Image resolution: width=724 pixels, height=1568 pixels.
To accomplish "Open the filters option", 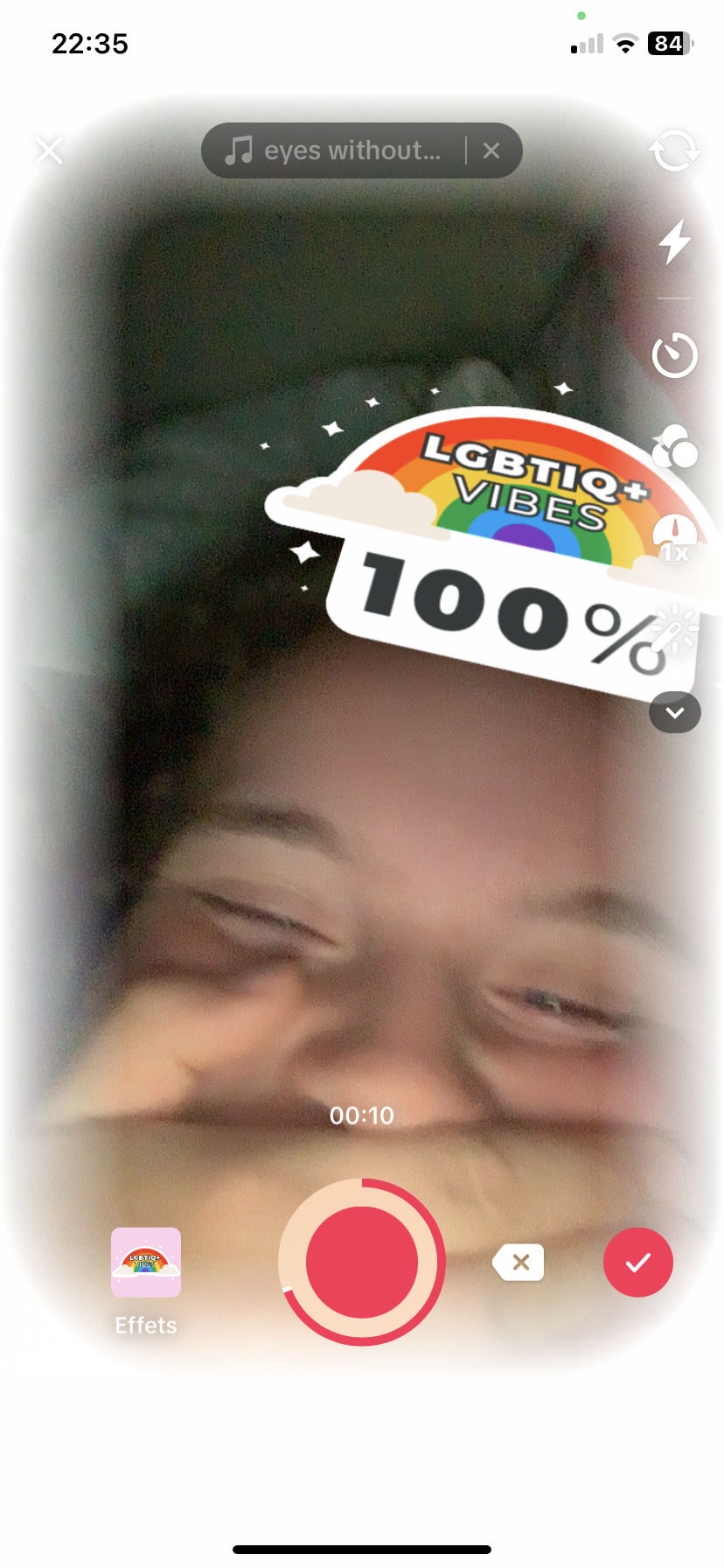I will (674, 445).
